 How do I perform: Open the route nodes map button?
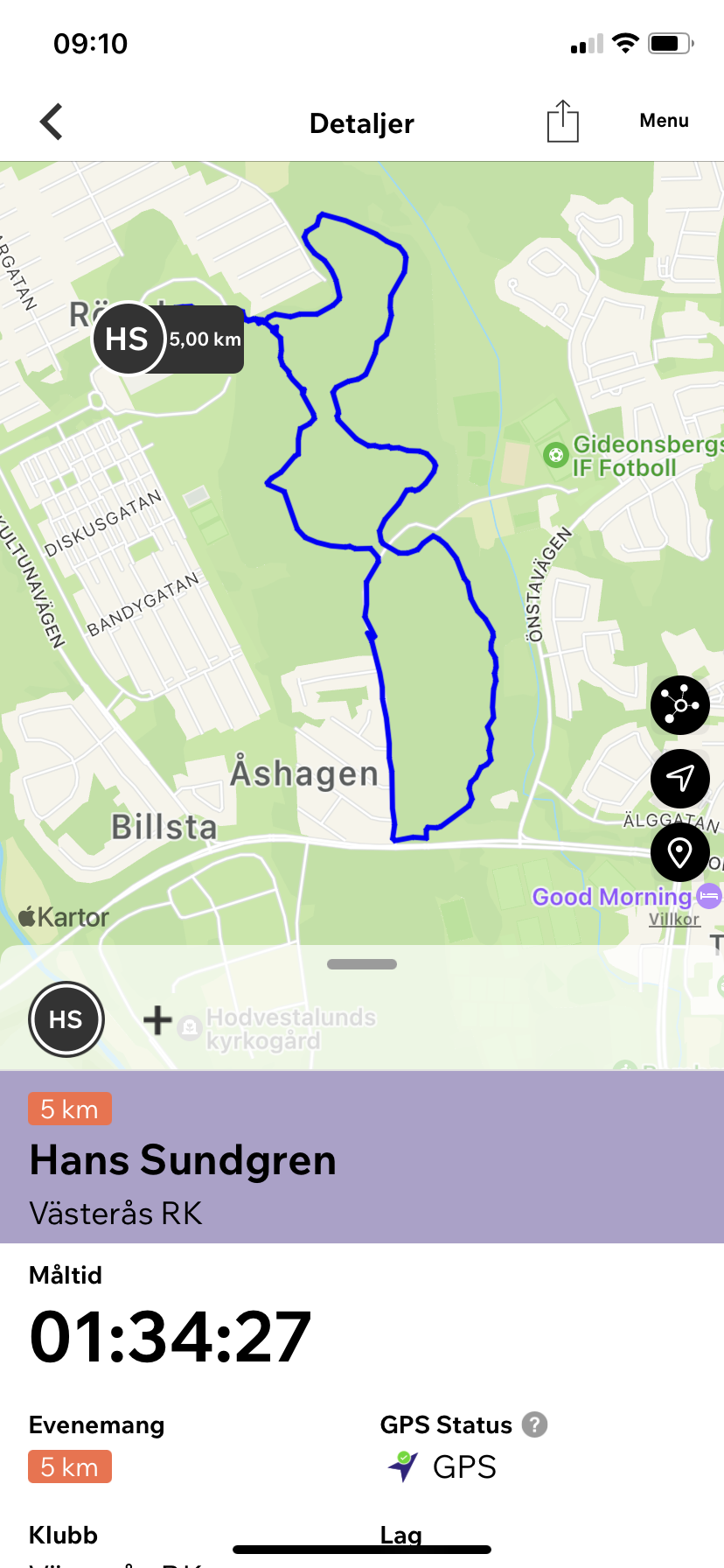(x=680, y=704)
